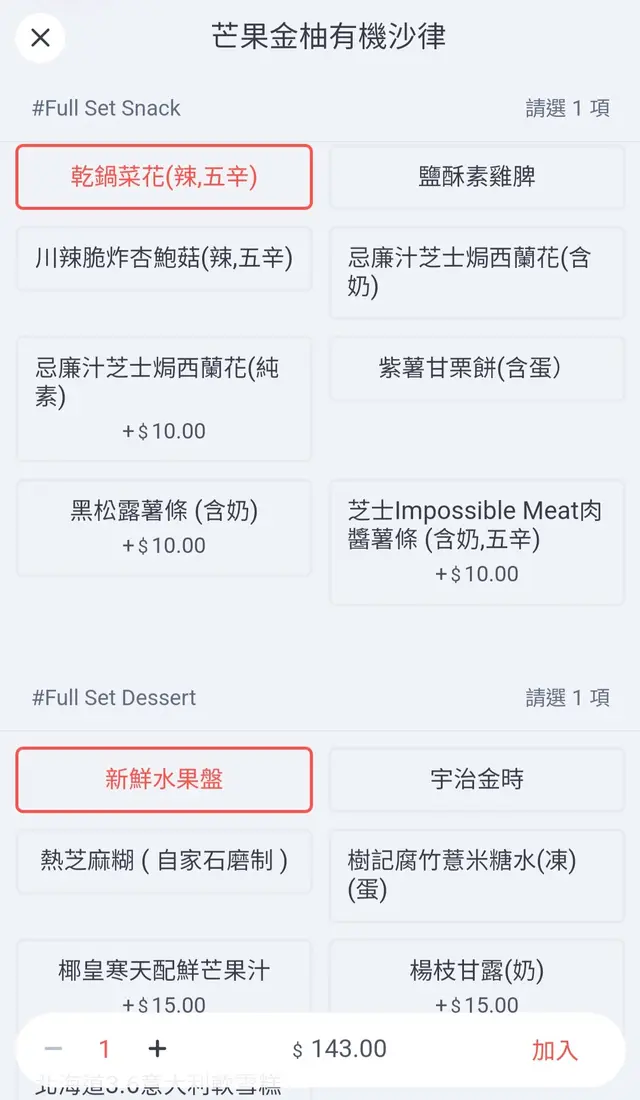
Task: Choose 宇治金時 as dessert
Action: coord(477,779)
